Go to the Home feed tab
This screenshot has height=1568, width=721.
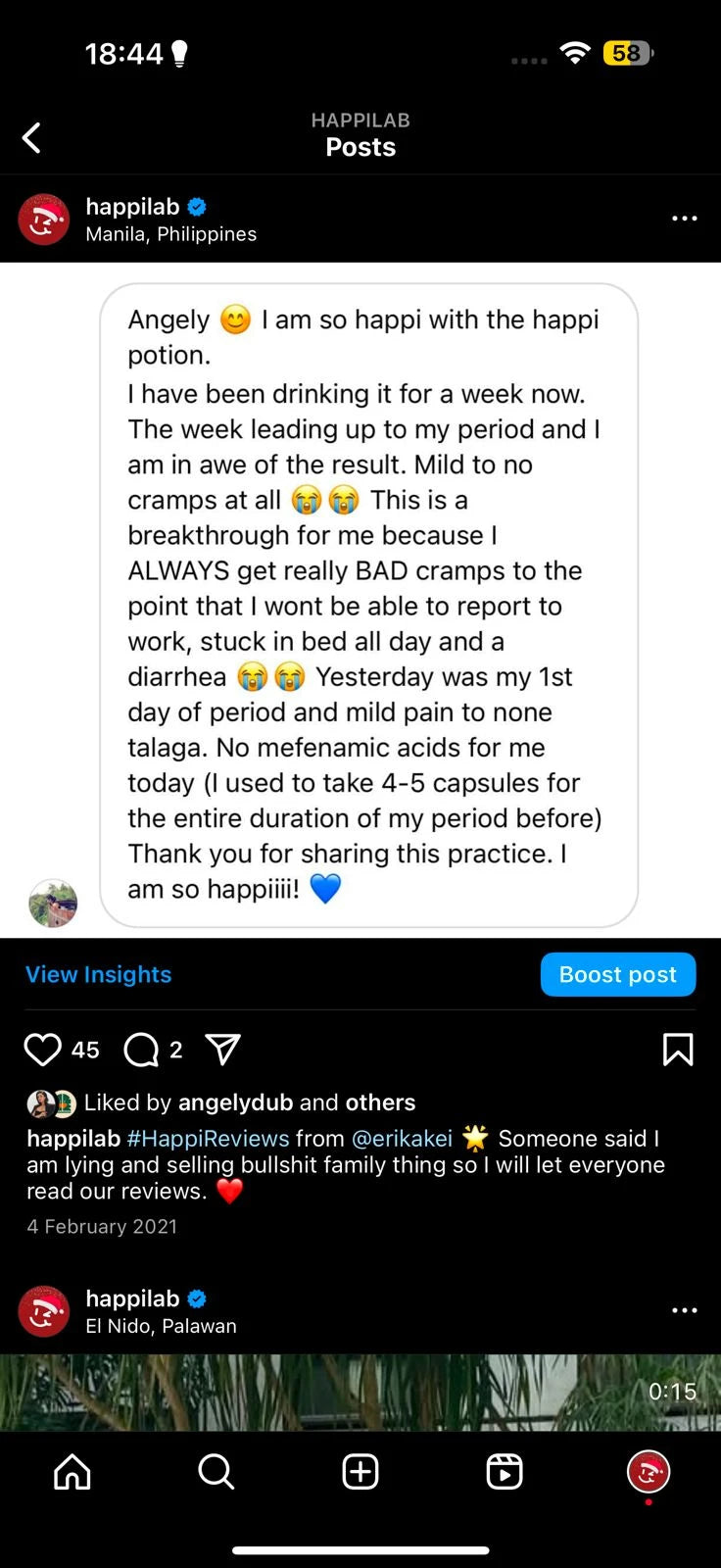[72, 1471]
